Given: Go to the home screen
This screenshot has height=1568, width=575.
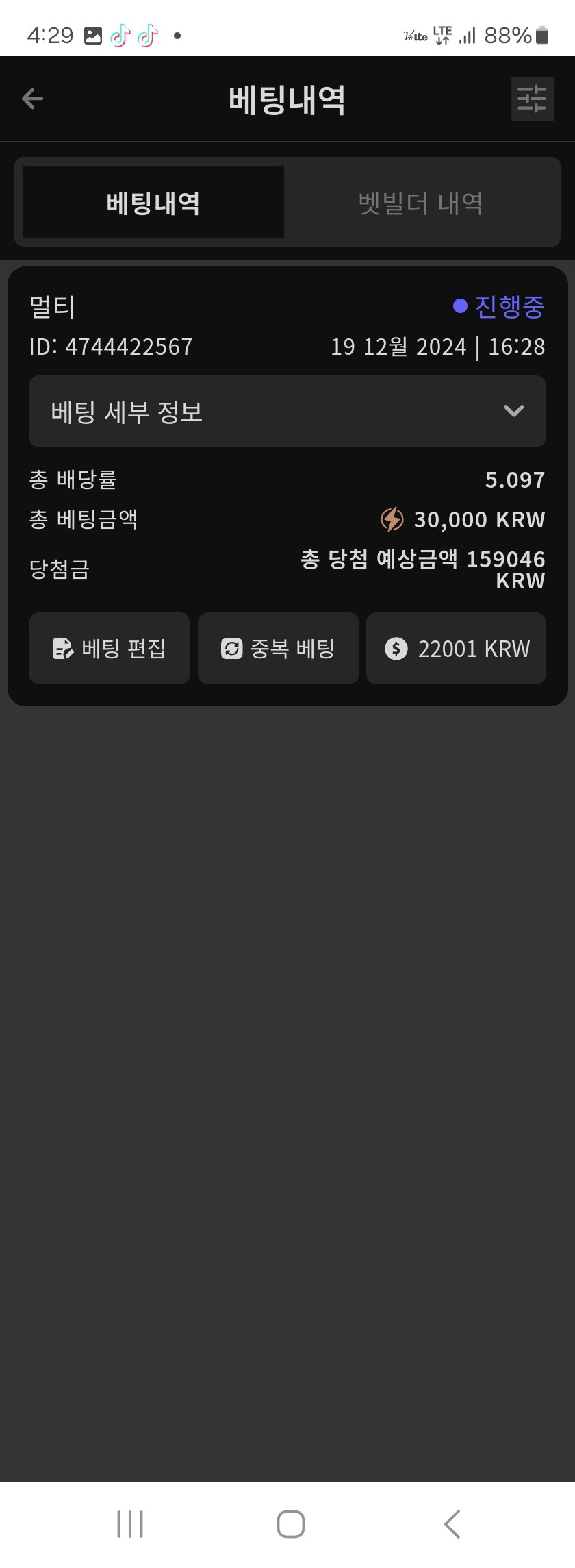Looking at the screenshot, I should coord(290,1524).
